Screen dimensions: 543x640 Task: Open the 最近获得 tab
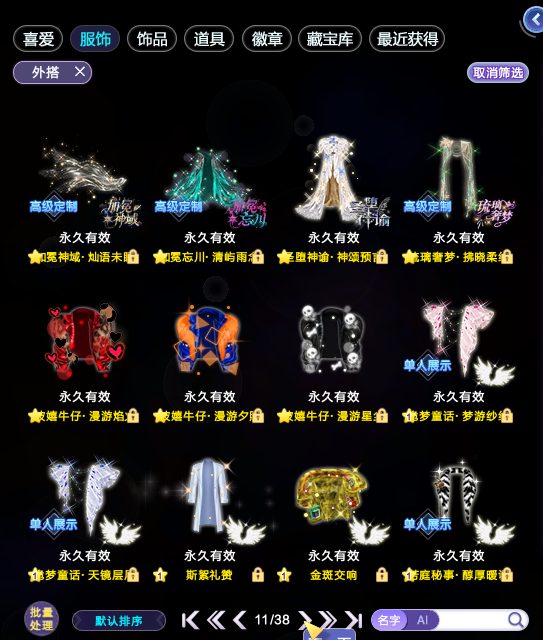(x=407, y=39)
